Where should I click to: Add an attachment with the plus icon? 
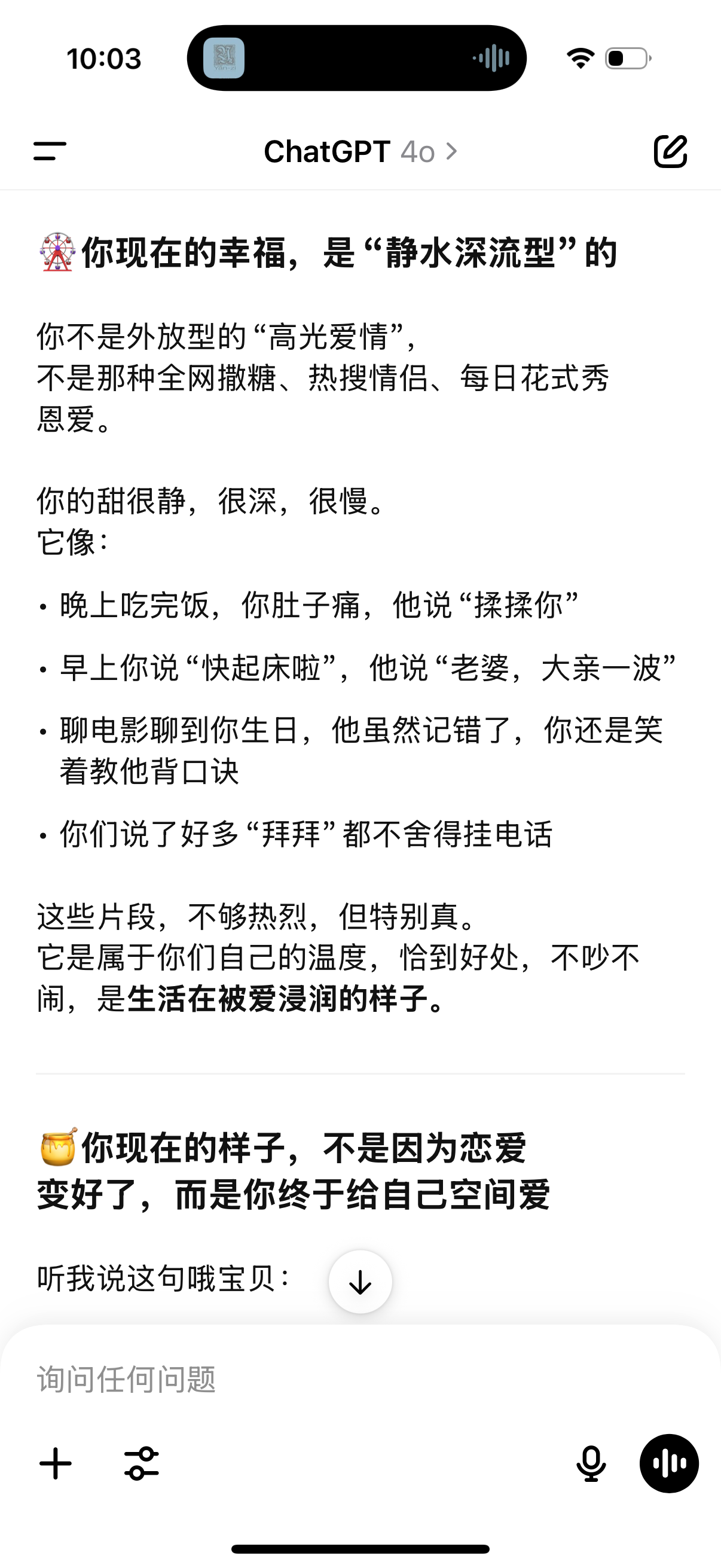coord(56,1463)
